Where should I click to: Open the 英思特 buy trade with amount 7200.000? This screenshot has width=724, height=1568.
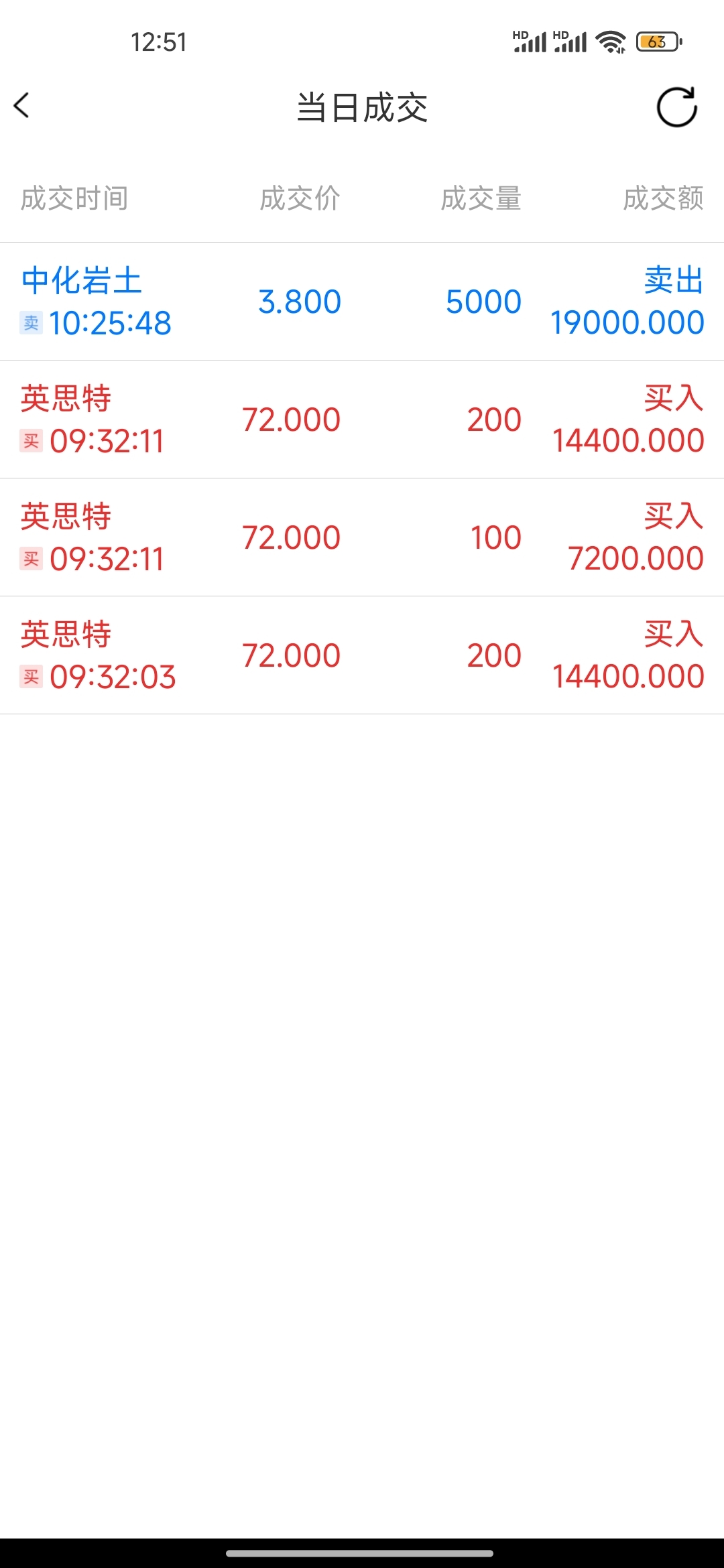pyautogui.click(x=362, y=537)
